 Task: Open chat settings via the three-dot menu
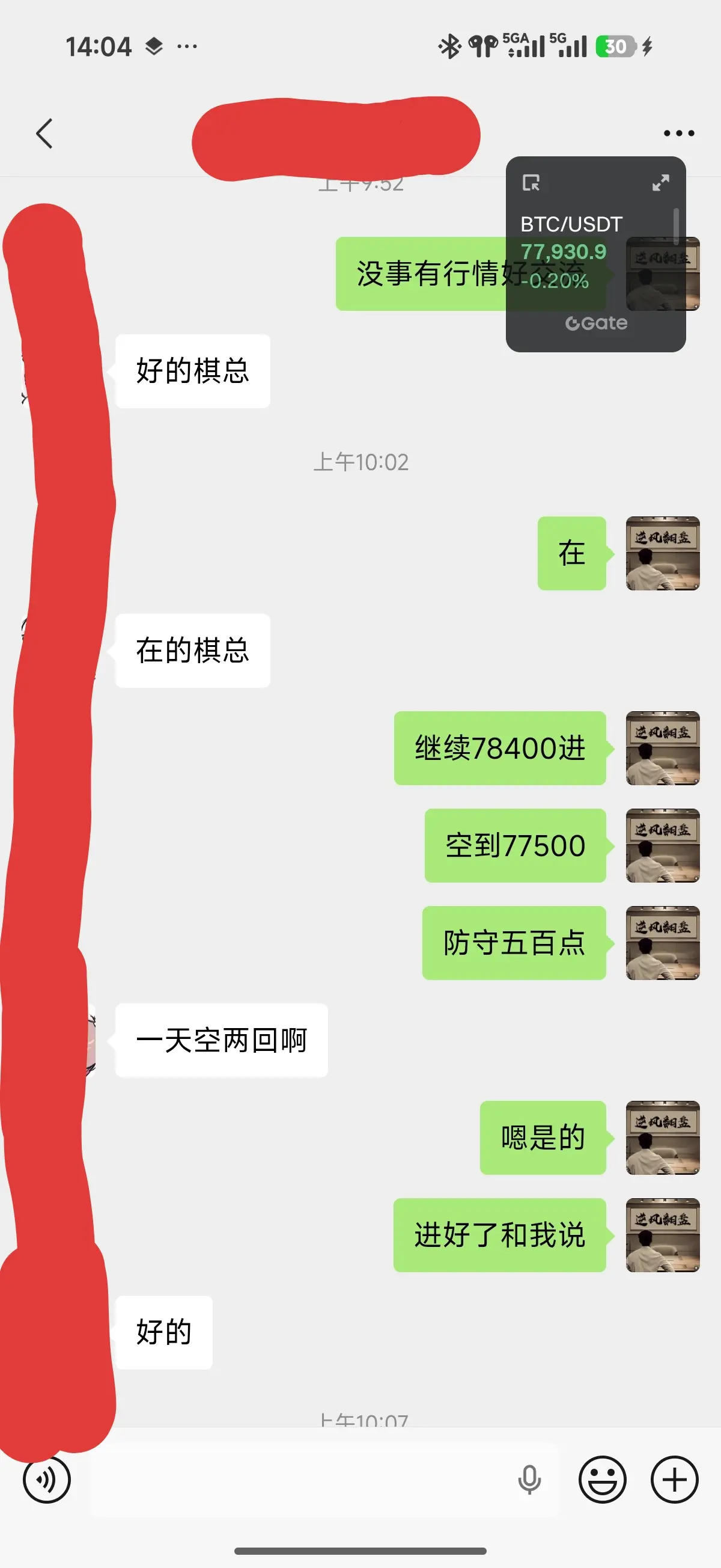pos(678,133)
